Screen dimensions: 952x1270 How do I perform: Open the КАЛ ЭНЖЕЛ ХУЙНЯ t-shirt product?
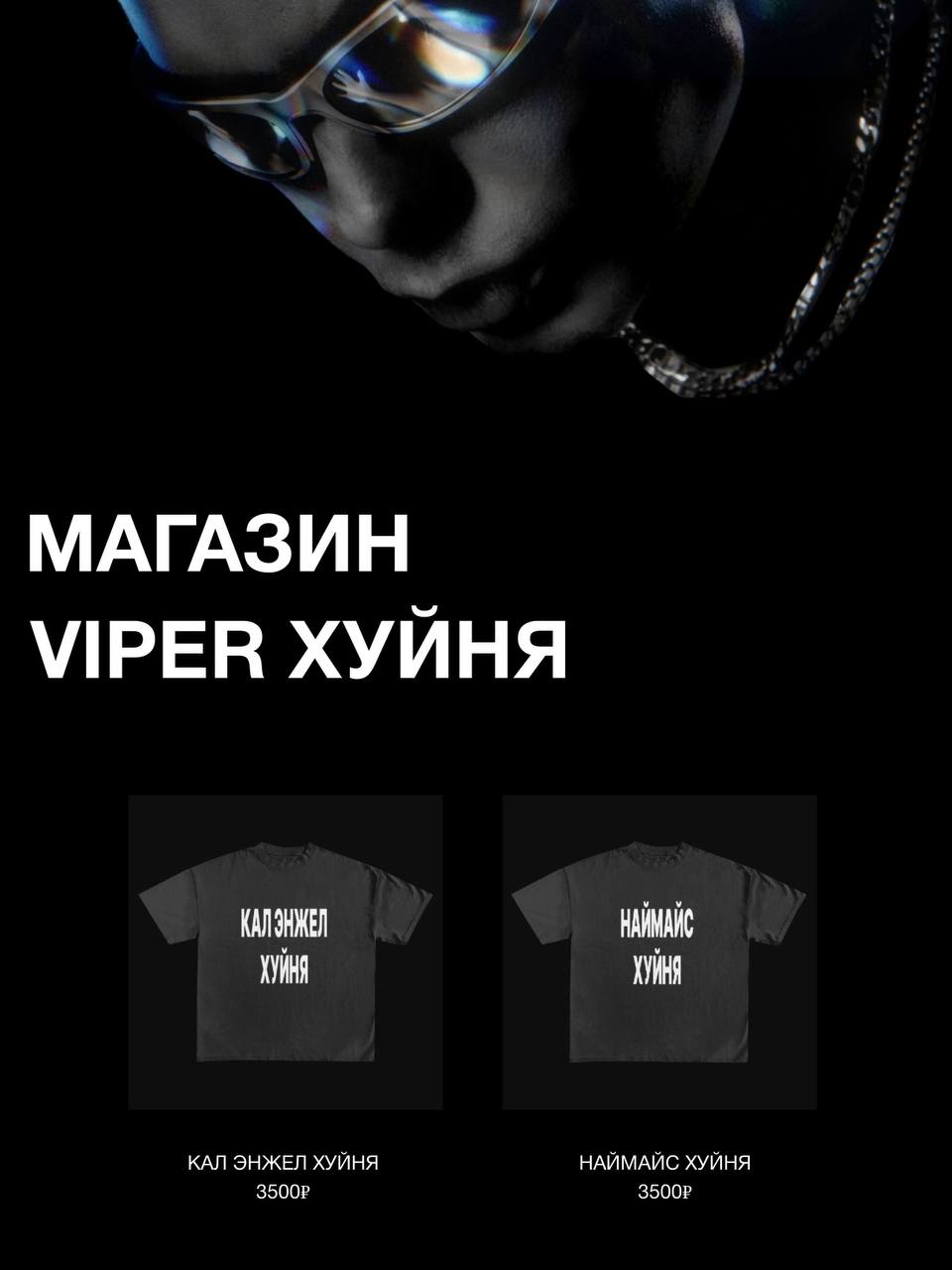tap(285, 952)
